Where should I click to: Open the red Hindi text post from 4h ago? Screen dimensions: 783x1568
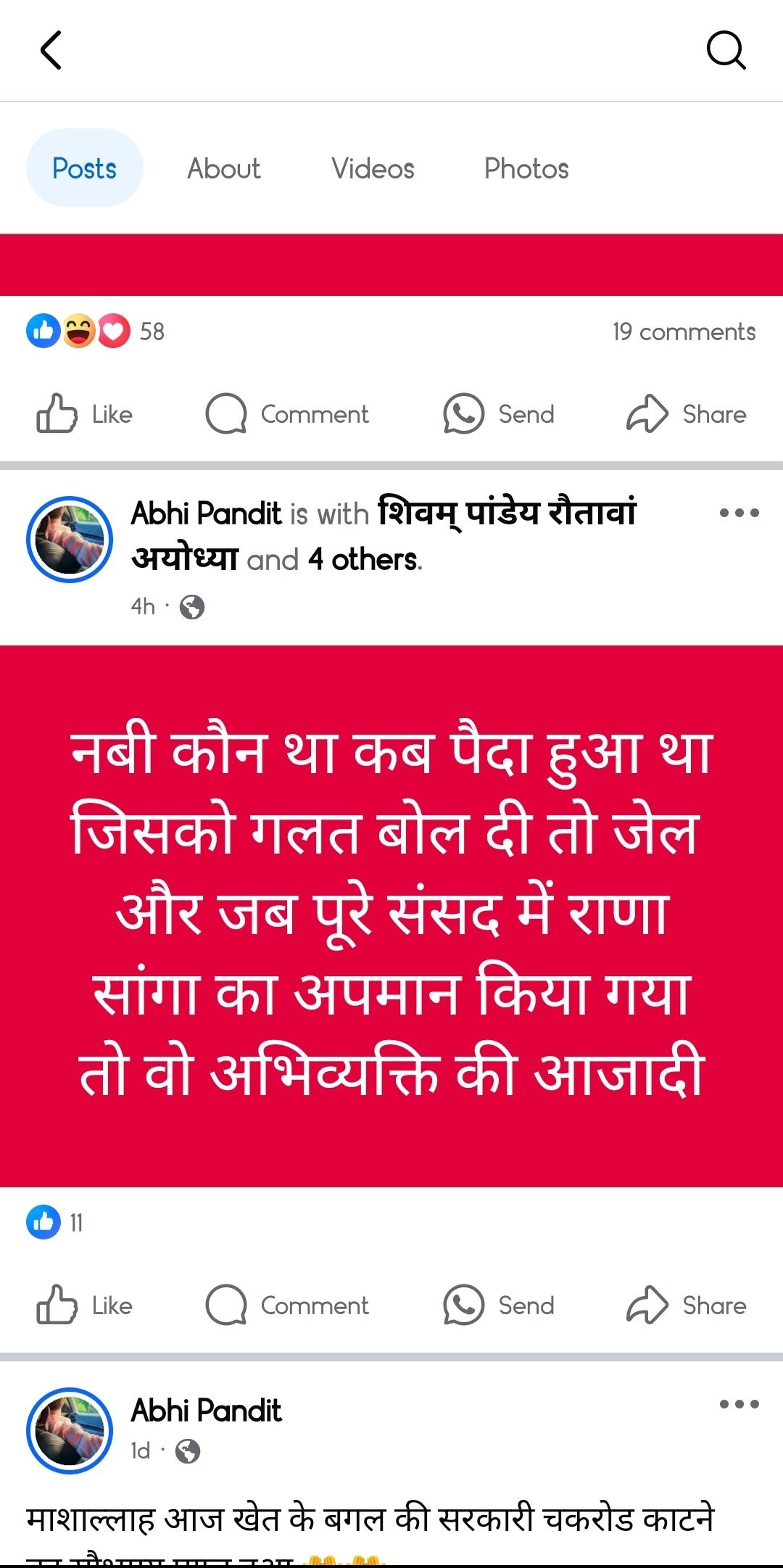tap(391, 914)
